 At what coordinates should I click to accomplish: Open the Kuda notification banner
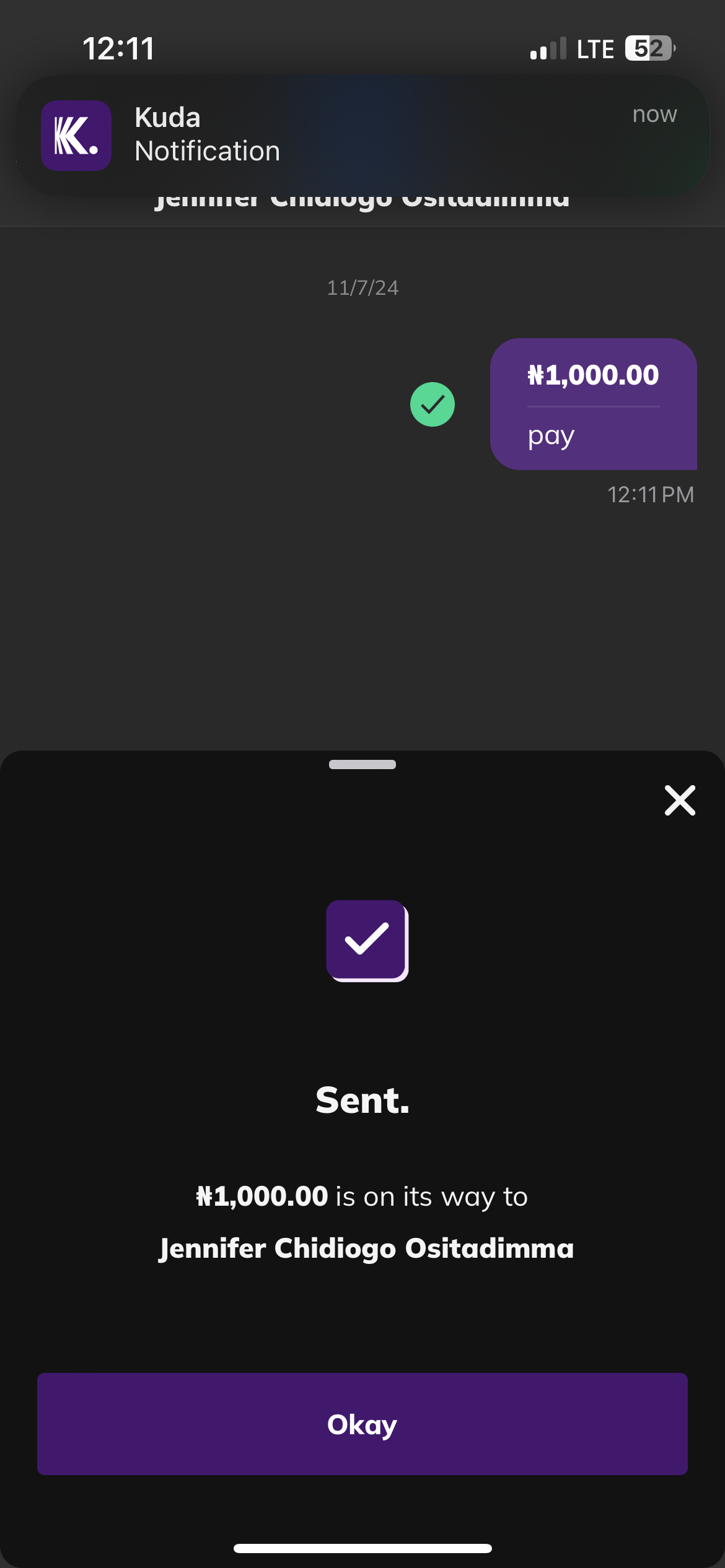362,135
